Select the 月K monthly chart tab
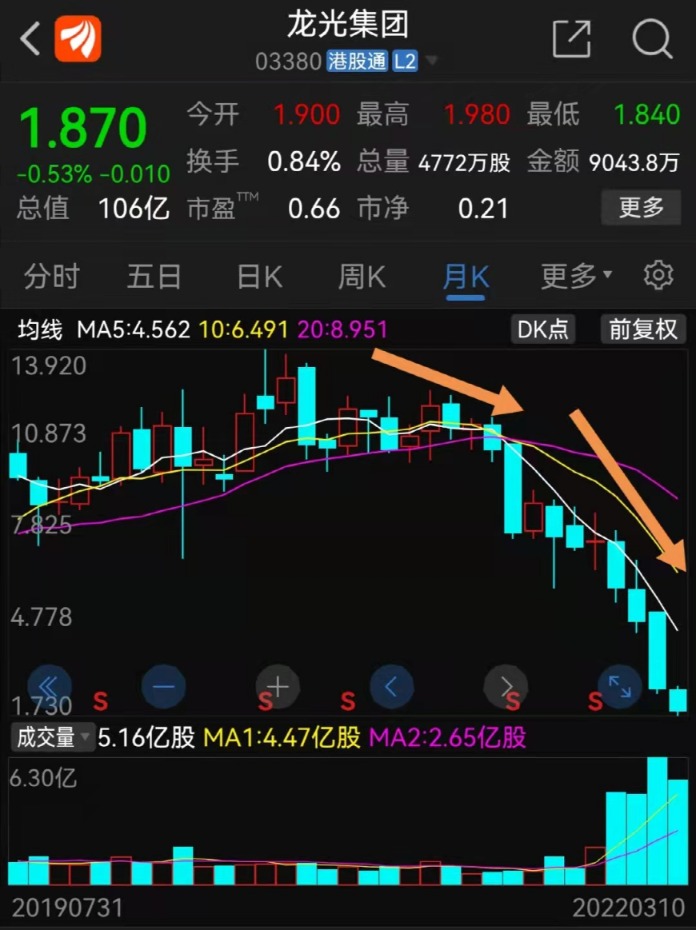 pos(466,276)
